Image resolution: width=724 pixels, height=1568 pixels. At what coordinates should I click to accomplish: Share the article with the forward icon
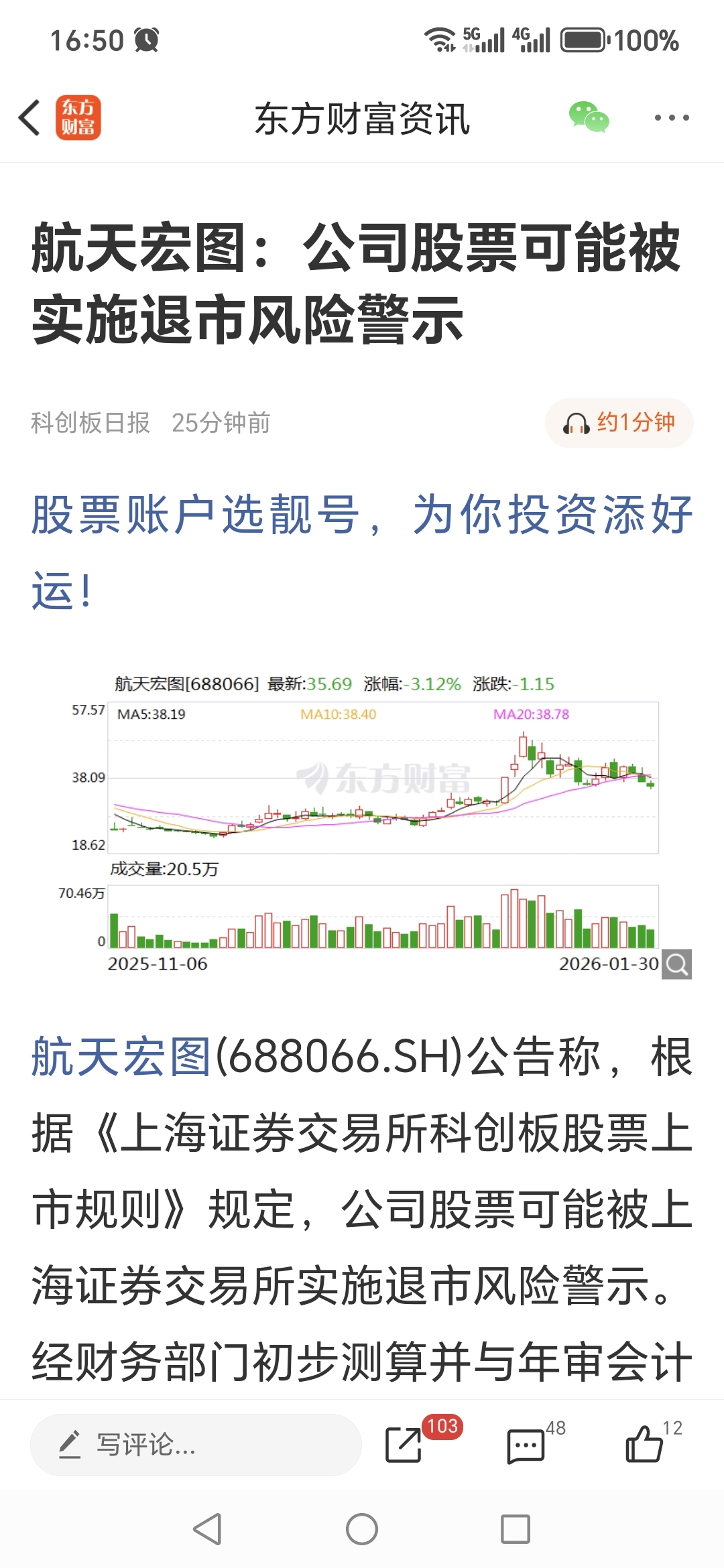click(404, 1444)
